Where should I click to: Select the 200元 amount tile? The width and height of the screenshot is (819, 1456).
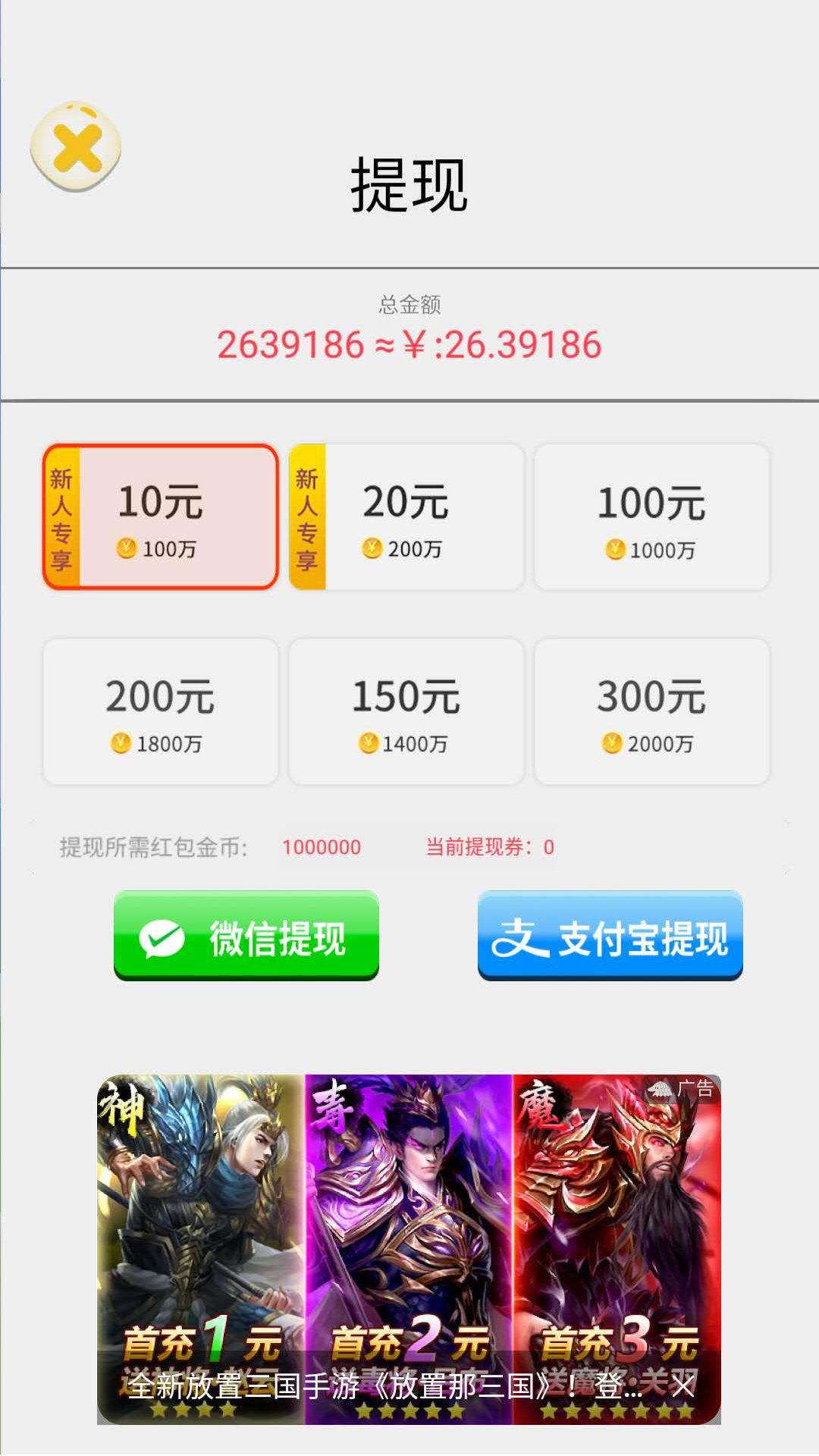click(x=161, y=711)
